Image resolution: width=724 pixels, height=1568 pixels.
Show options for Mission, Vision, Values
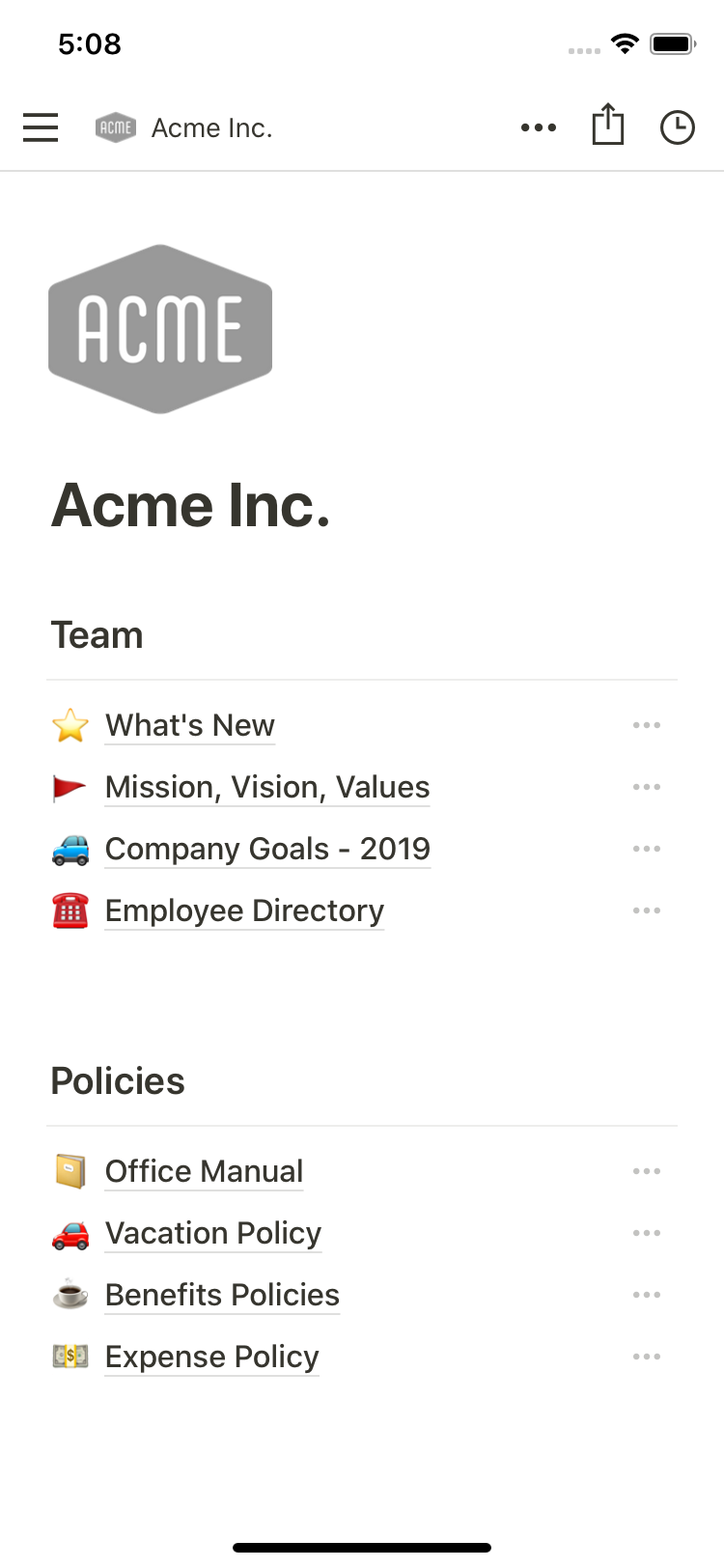pos(647,787)
